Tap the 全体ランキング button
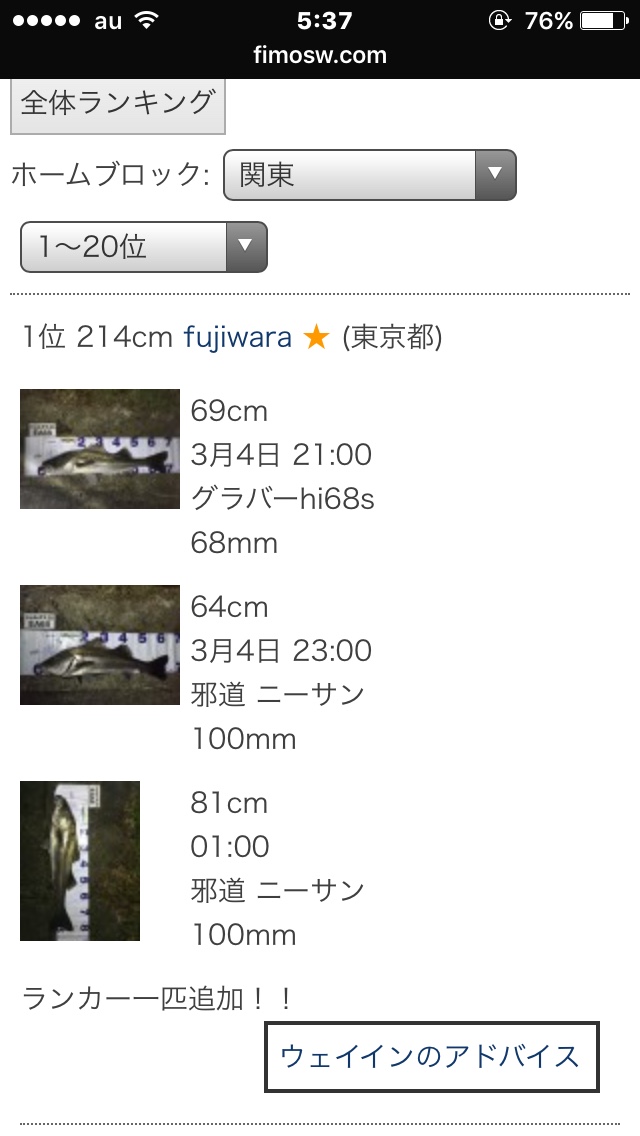The image size is (640, 1136). (x=117, y=105)
